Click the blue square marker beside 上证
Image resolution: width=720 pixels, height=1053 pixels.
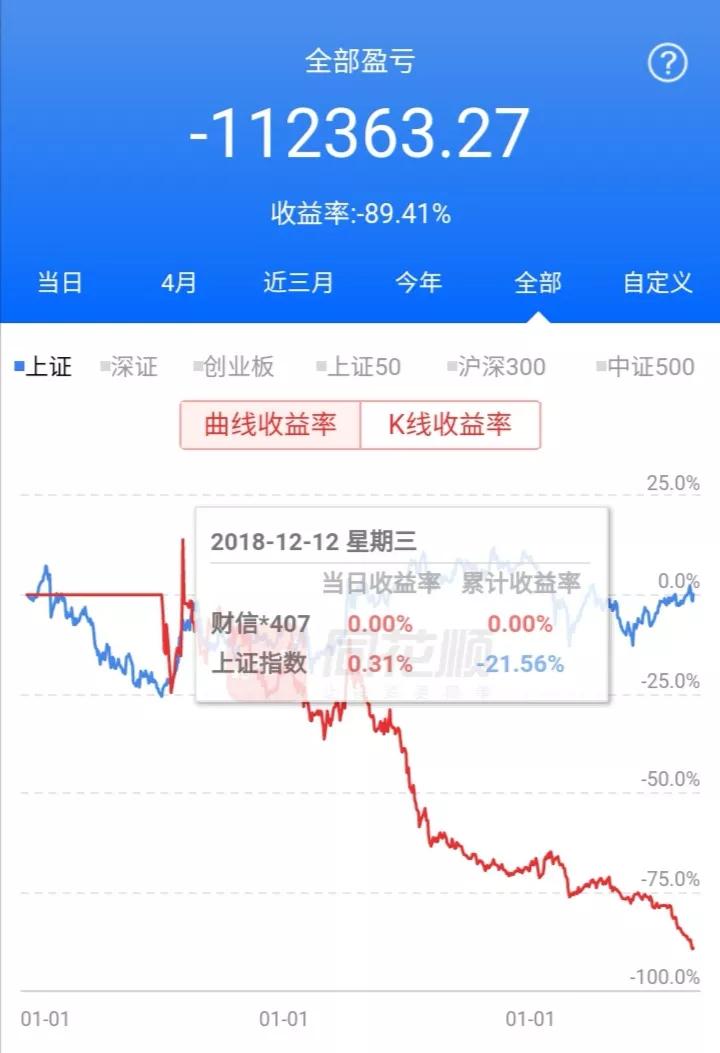(17, 367)
